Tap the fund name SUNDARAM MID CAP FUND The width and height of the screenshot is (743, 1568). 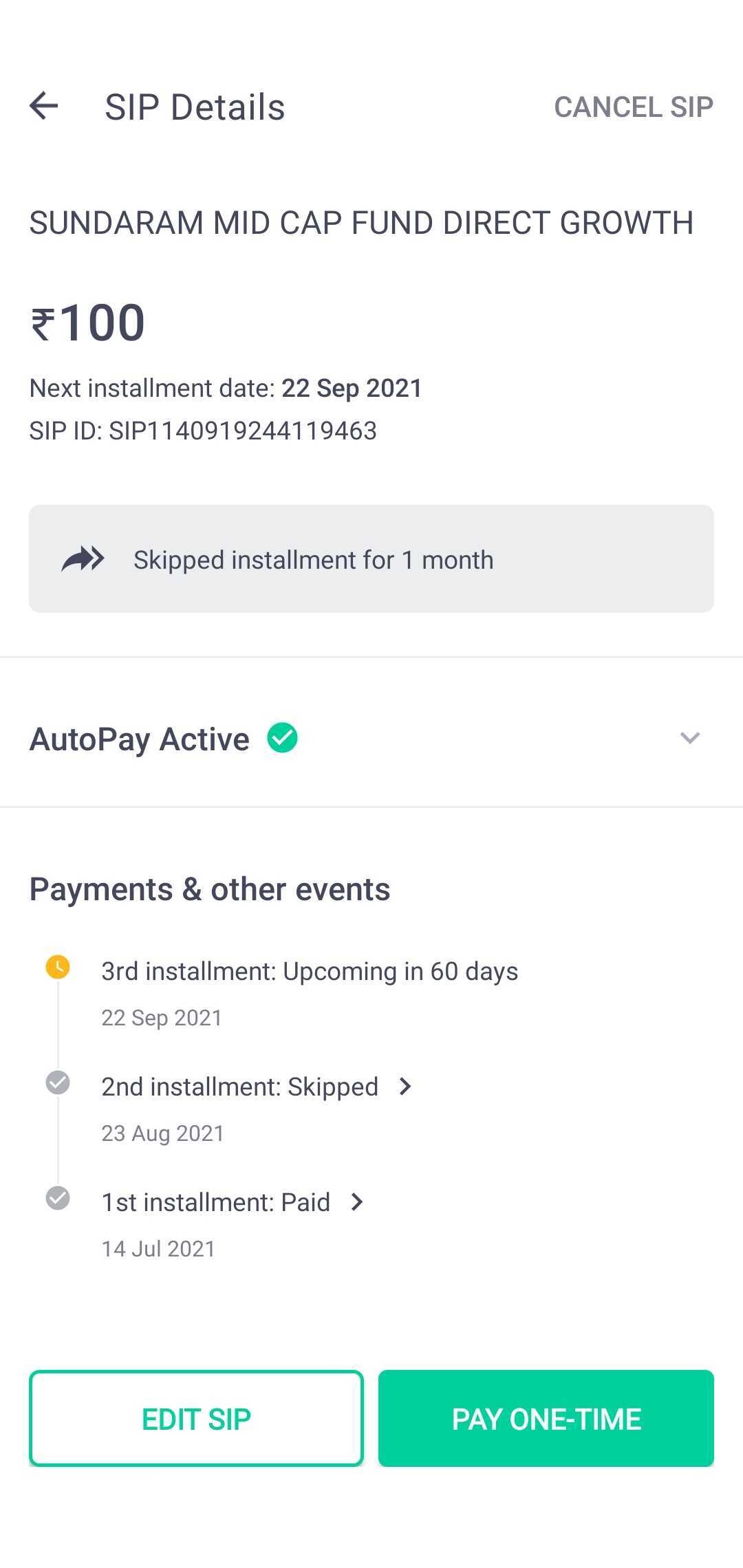pyautogui.click(x=361, y=221)
